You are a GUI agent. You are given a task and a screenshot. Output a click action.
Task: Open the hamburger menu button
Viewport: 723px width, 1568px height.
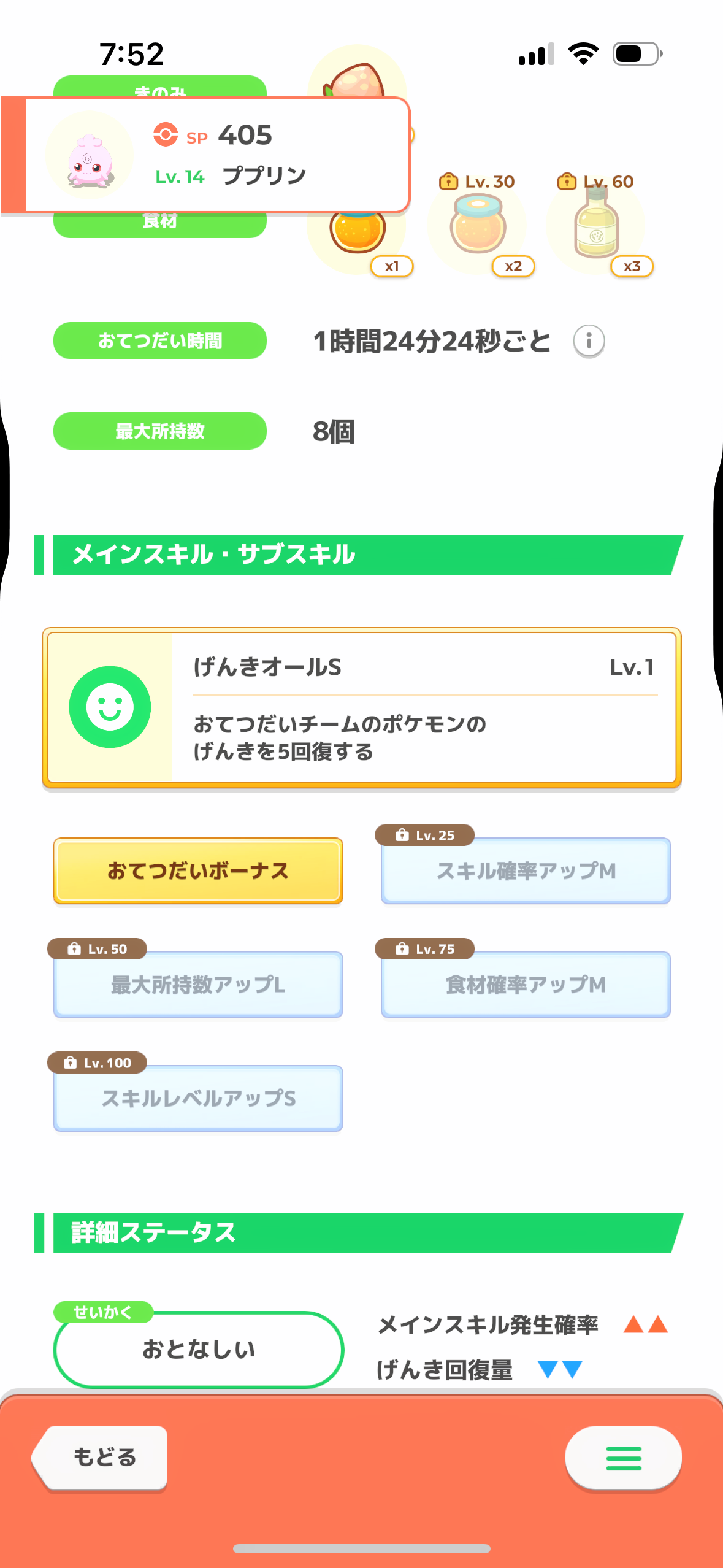coord(623,1458)
